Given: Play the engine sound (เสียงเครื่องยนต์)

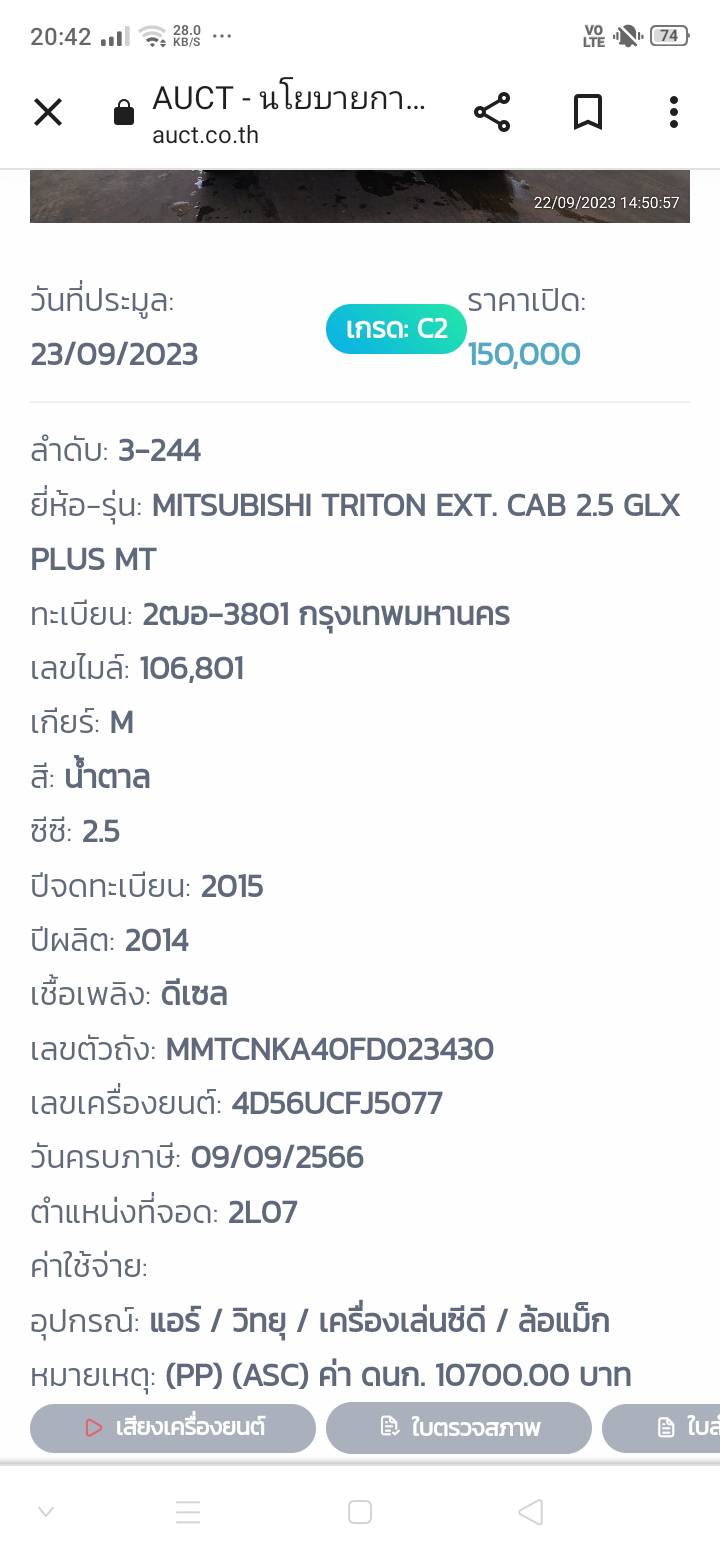Looking at the screenshot, I should coord(173,1427).
